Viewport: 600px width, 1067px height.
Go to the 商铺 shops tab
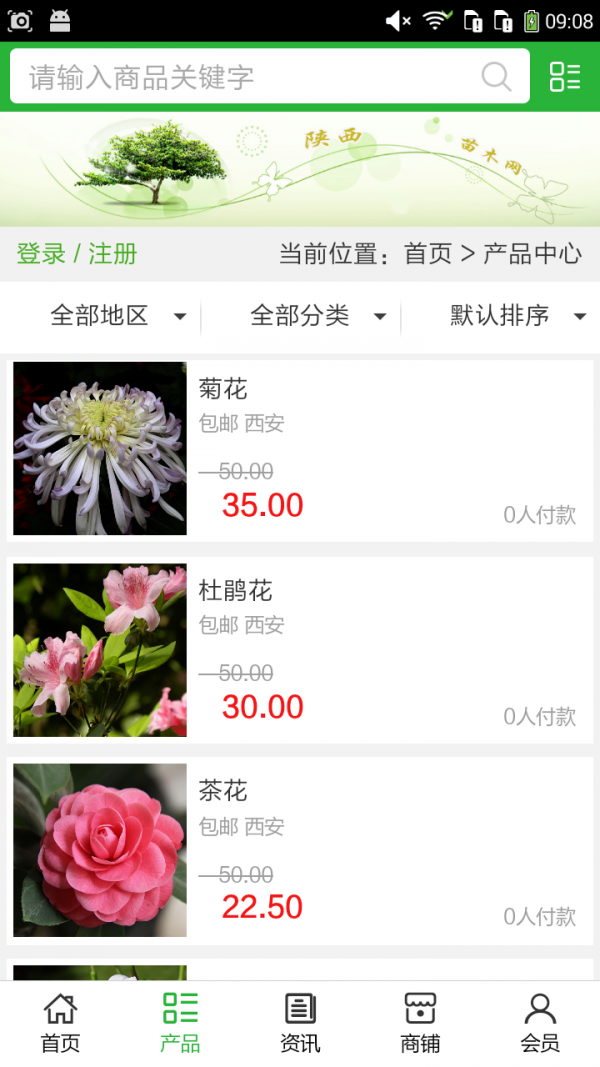pyautogui.click(x=420, y=1023)
